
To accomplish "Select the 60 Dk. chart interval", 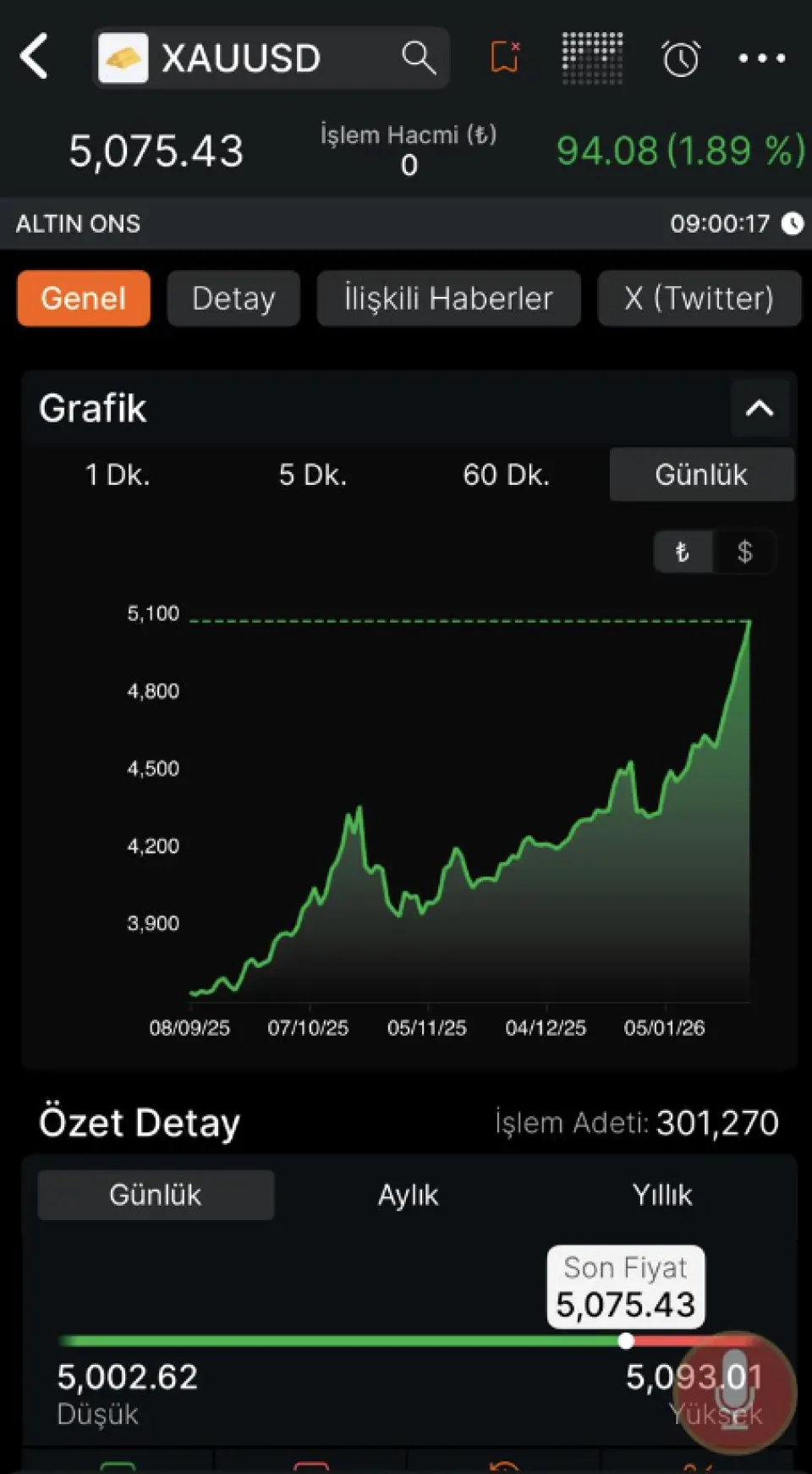I will (x=506, y=475).
